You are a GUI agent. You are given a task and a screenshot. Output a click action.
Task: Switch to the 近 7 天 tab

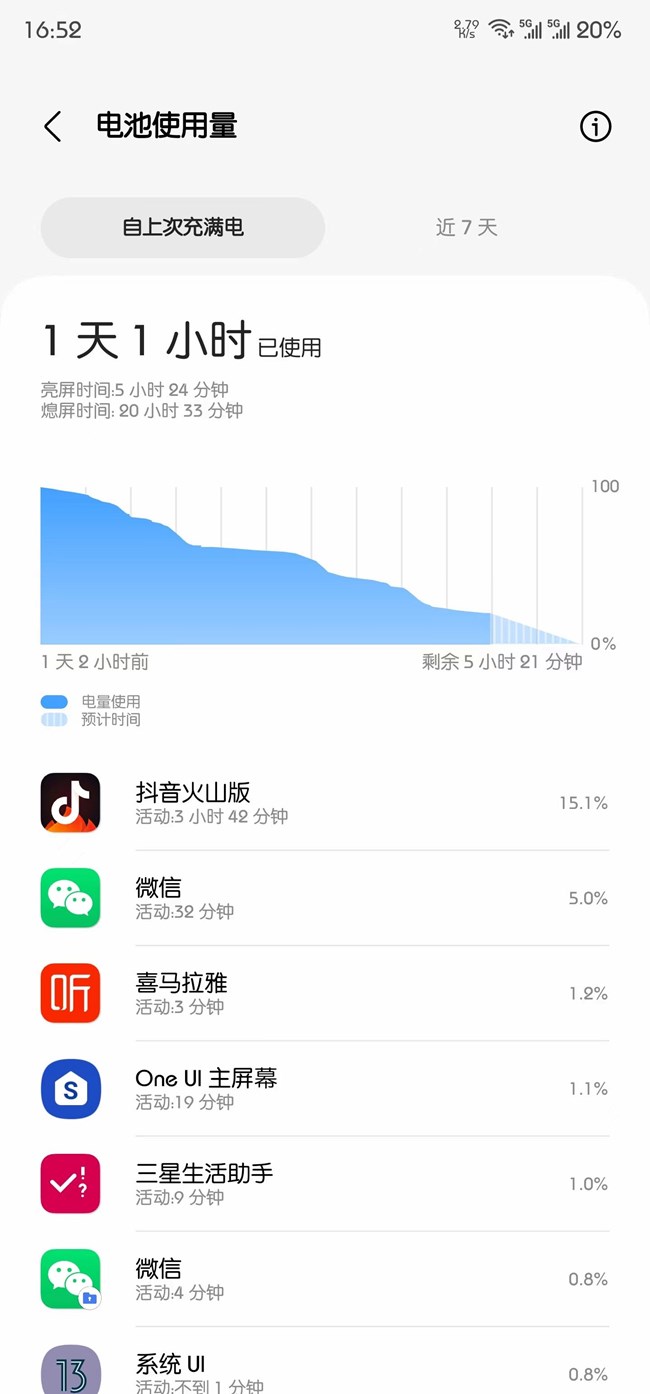tap(467, 228)
